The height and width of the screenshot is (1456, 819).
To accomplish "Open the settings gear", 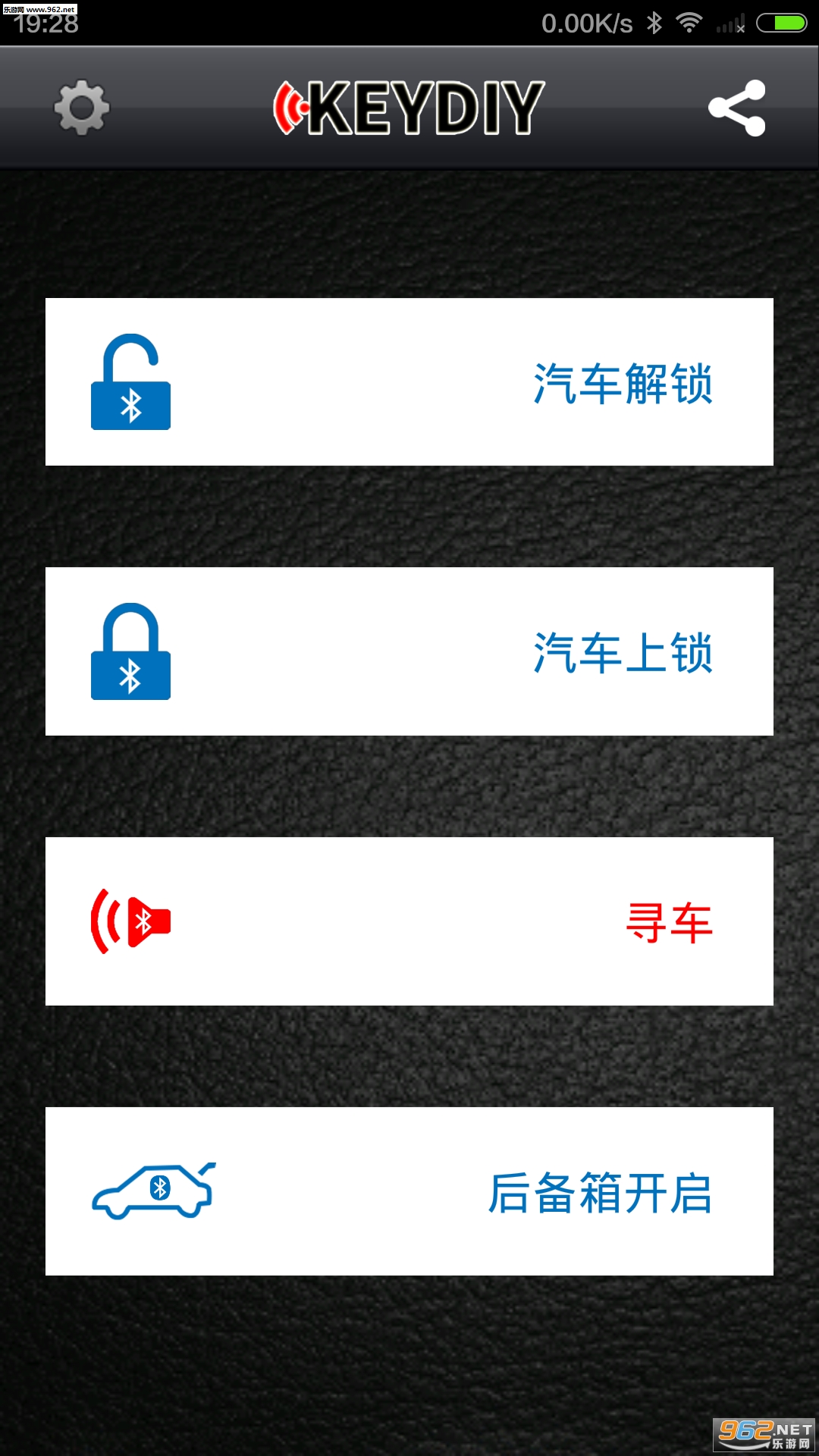I will click(82, 108).
